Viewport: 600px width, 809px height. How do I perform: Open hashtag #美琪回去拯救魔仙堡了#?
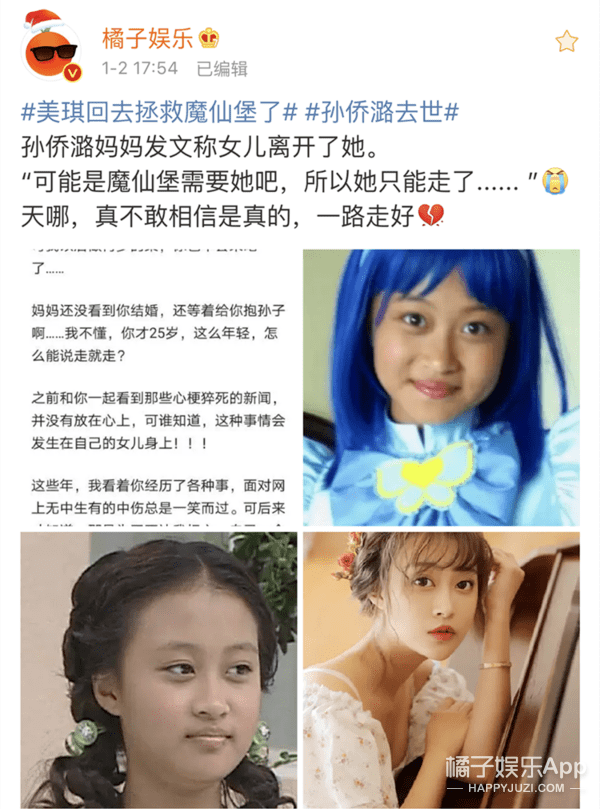[158, 110]
